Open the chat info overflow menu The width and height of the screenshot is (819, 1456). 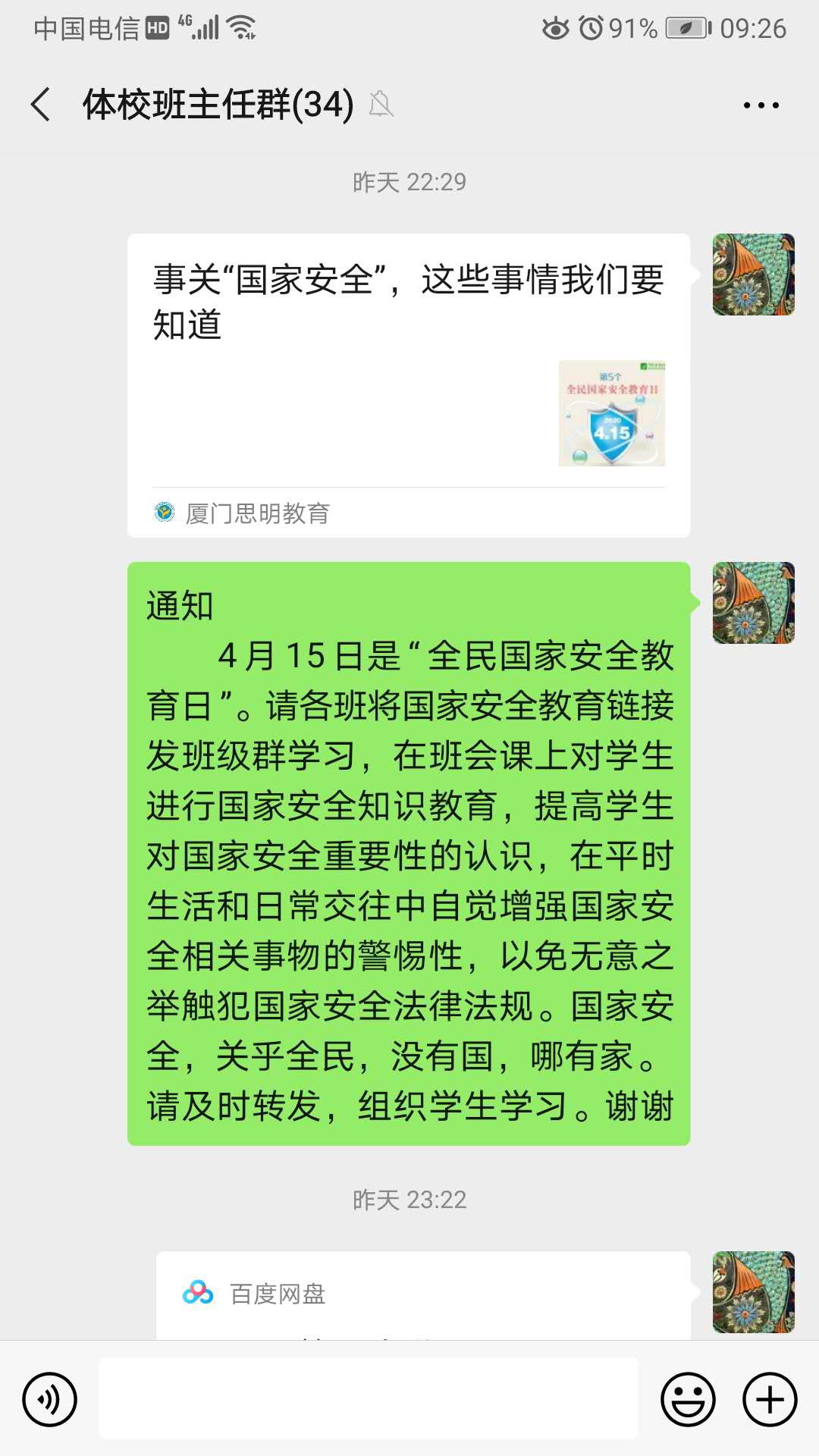(x=761, y=105)
